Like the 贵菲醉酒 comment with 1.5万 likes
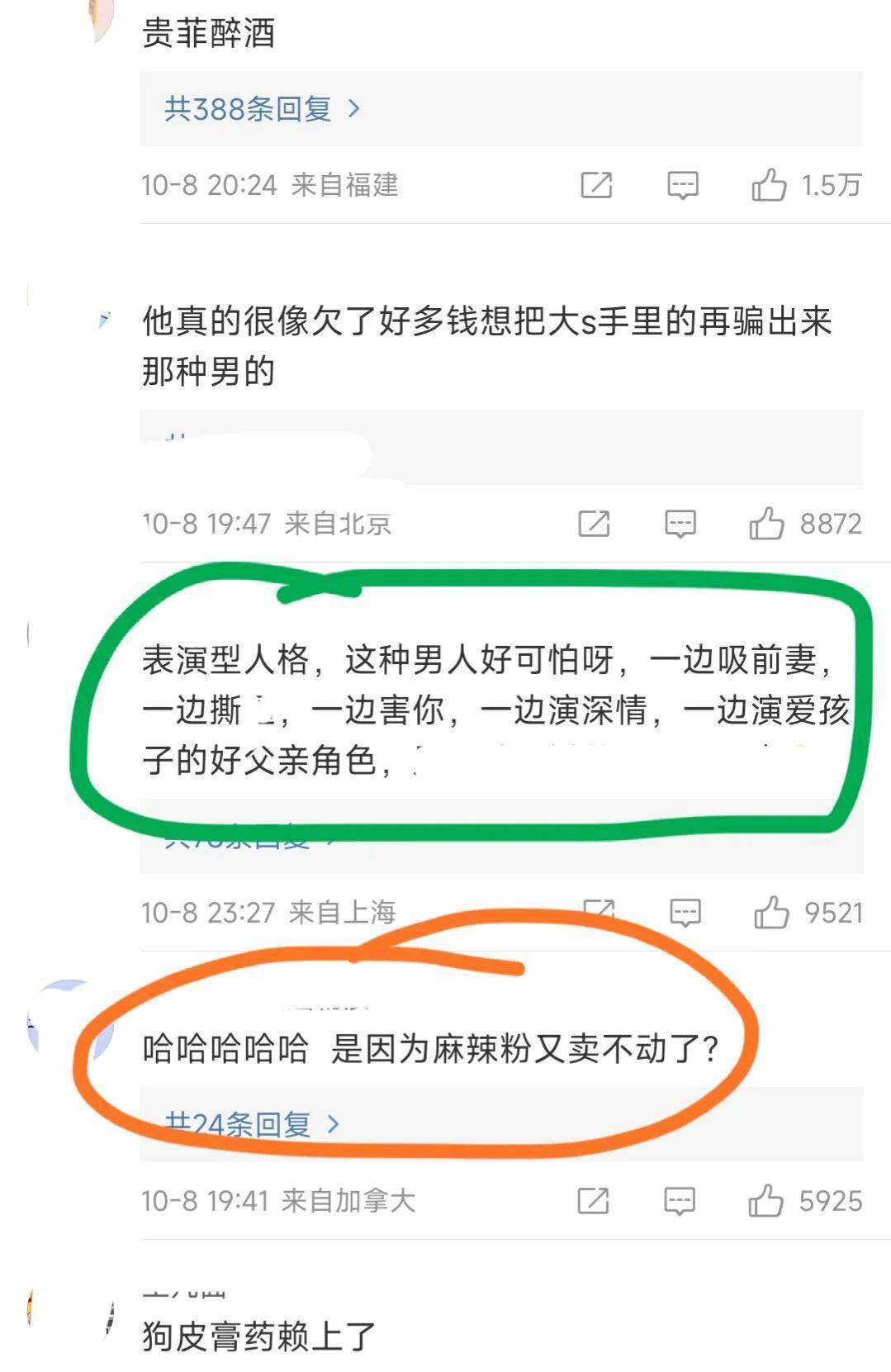The image size is (891, 1372). point(768,185)
